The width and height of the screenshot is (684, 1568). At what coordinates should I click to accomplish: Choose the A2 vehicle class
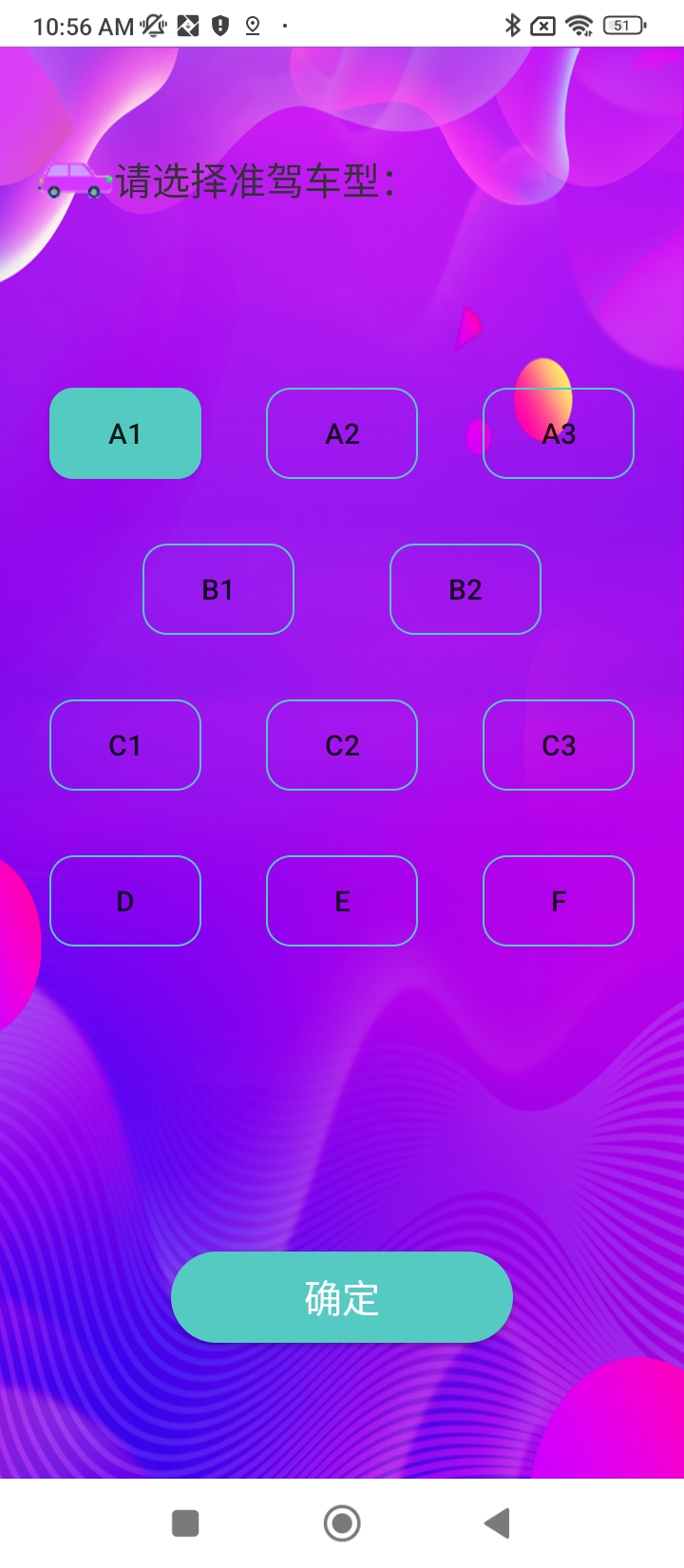coord(342,433)
